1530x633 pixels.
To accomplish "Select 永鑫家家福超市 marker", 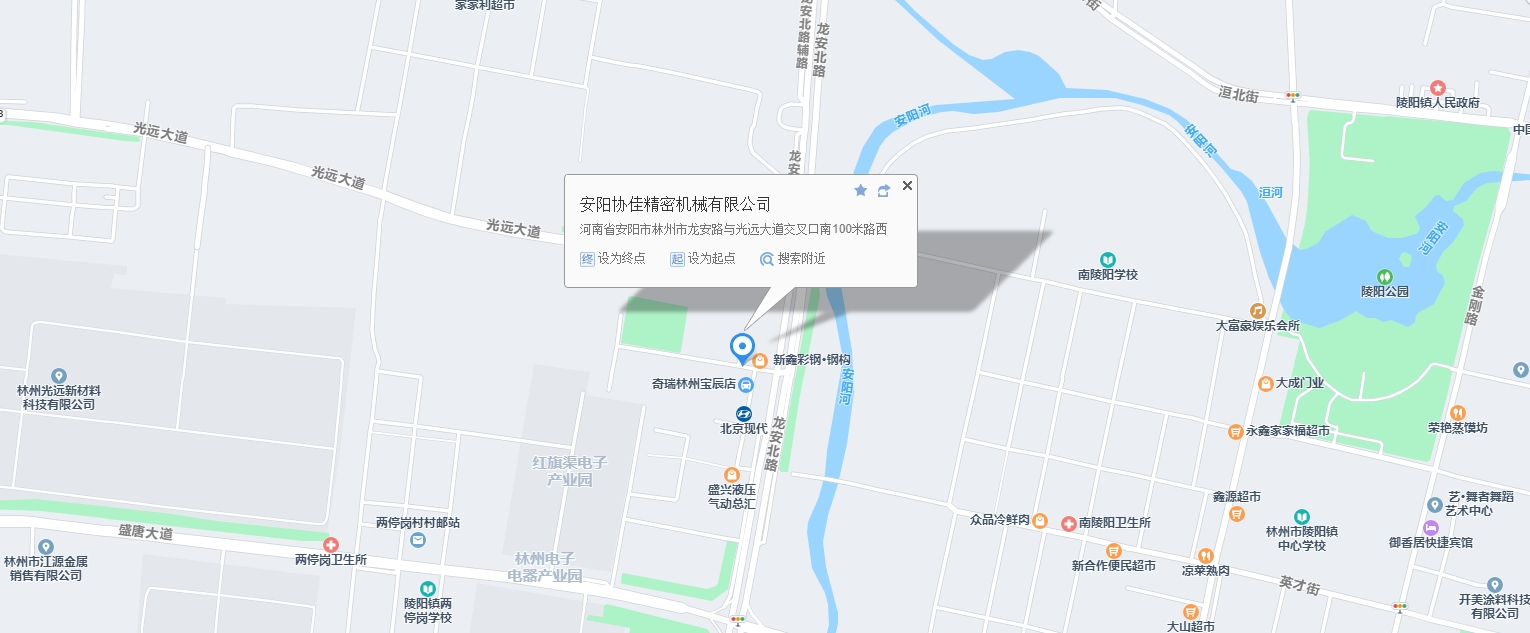I will pyautogui.click(x=1236, y=431).
